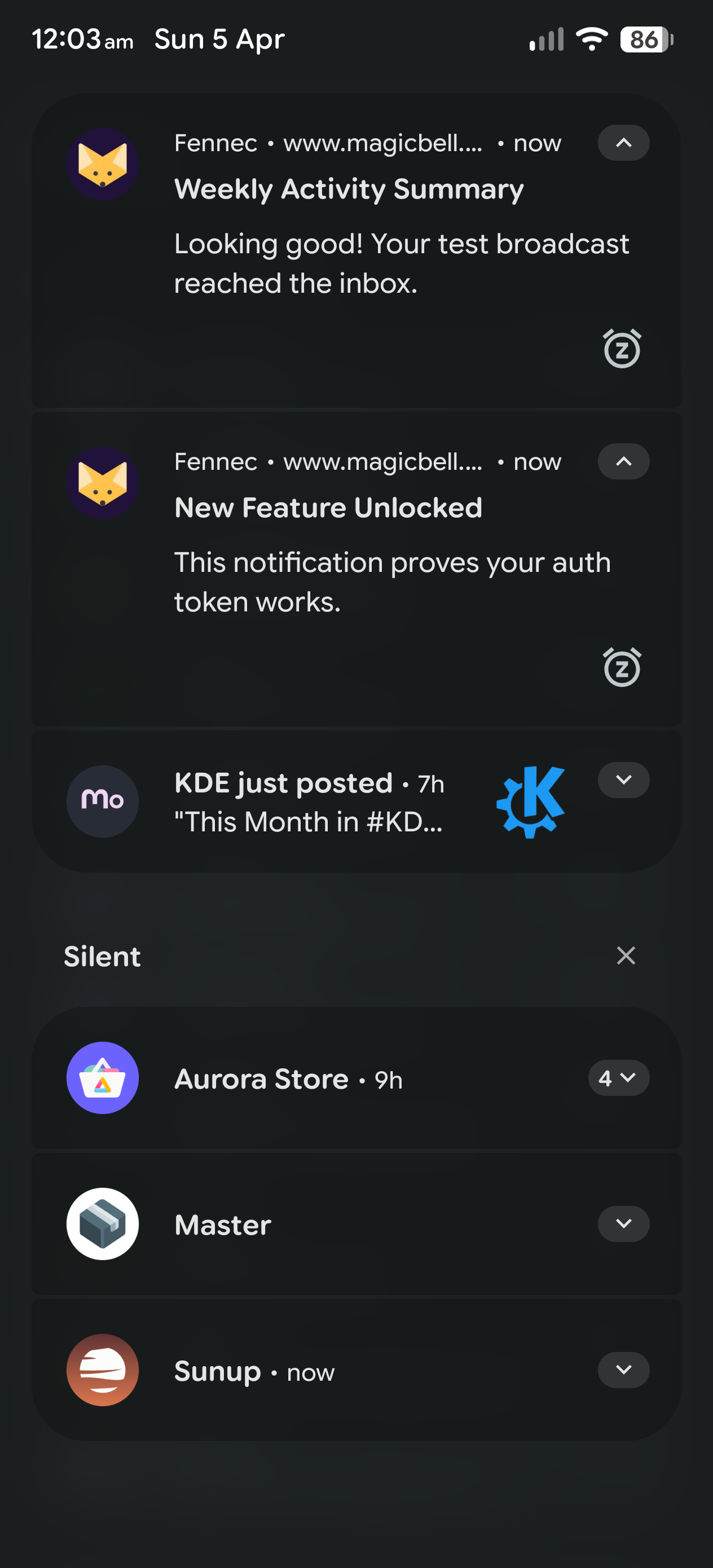Open the New Feature Unlocked notification body
The height and width of the screenshot is (1568, 713).
point(393,582)
